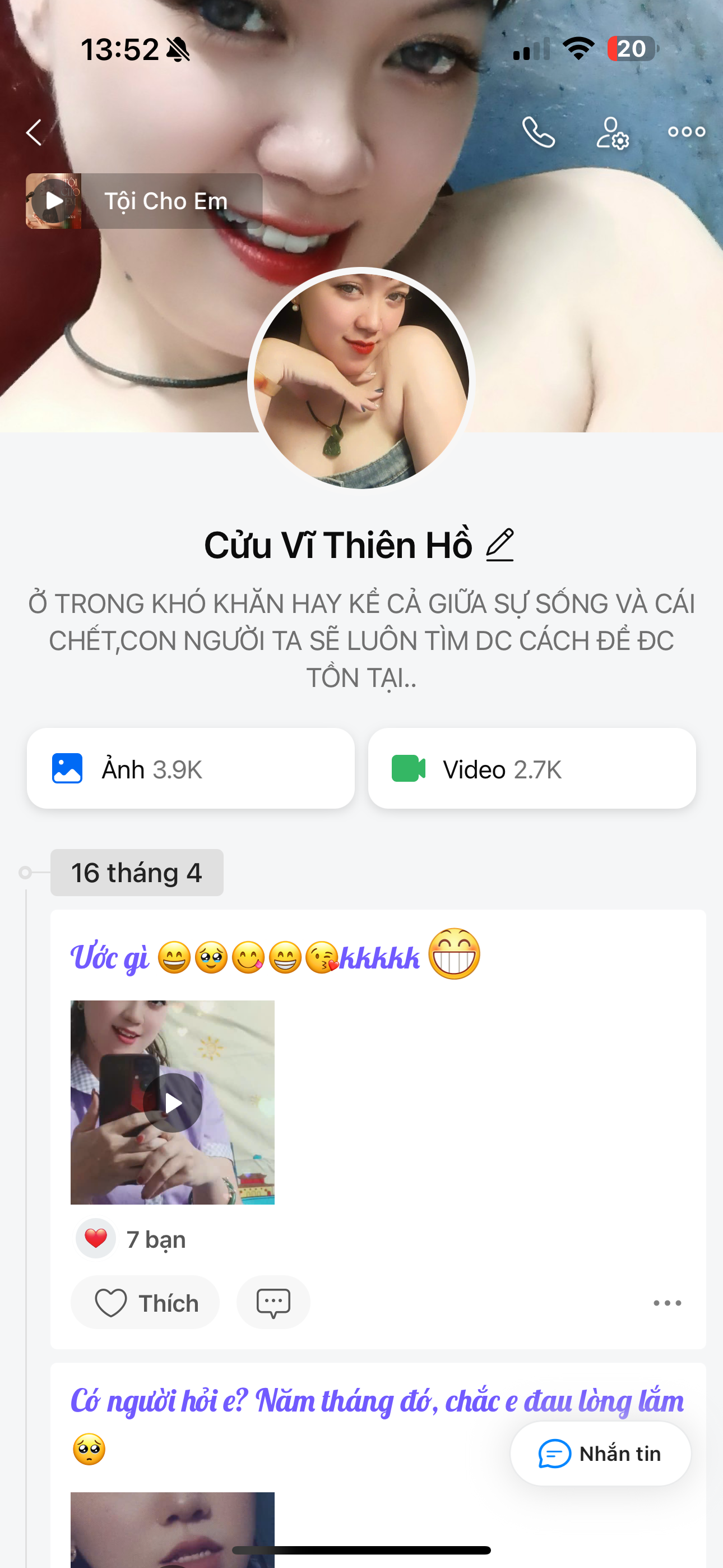Image resolution: width=723 pixels, height=1568 pixels.
Task: Play the video in the Ước gì post
Action: point(173,1103)
